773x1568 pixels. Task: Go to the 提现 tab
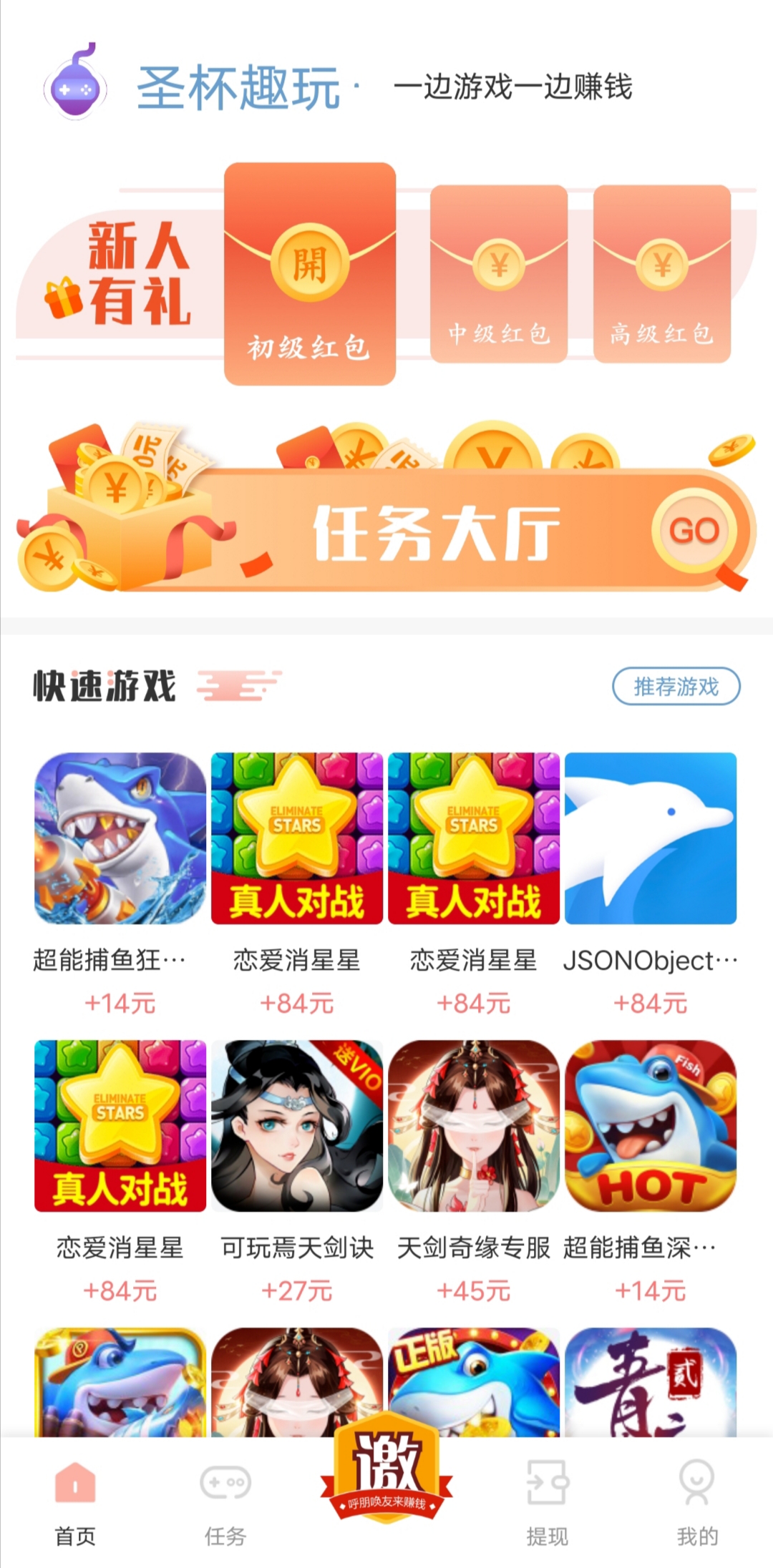(x=548, y=1502)
